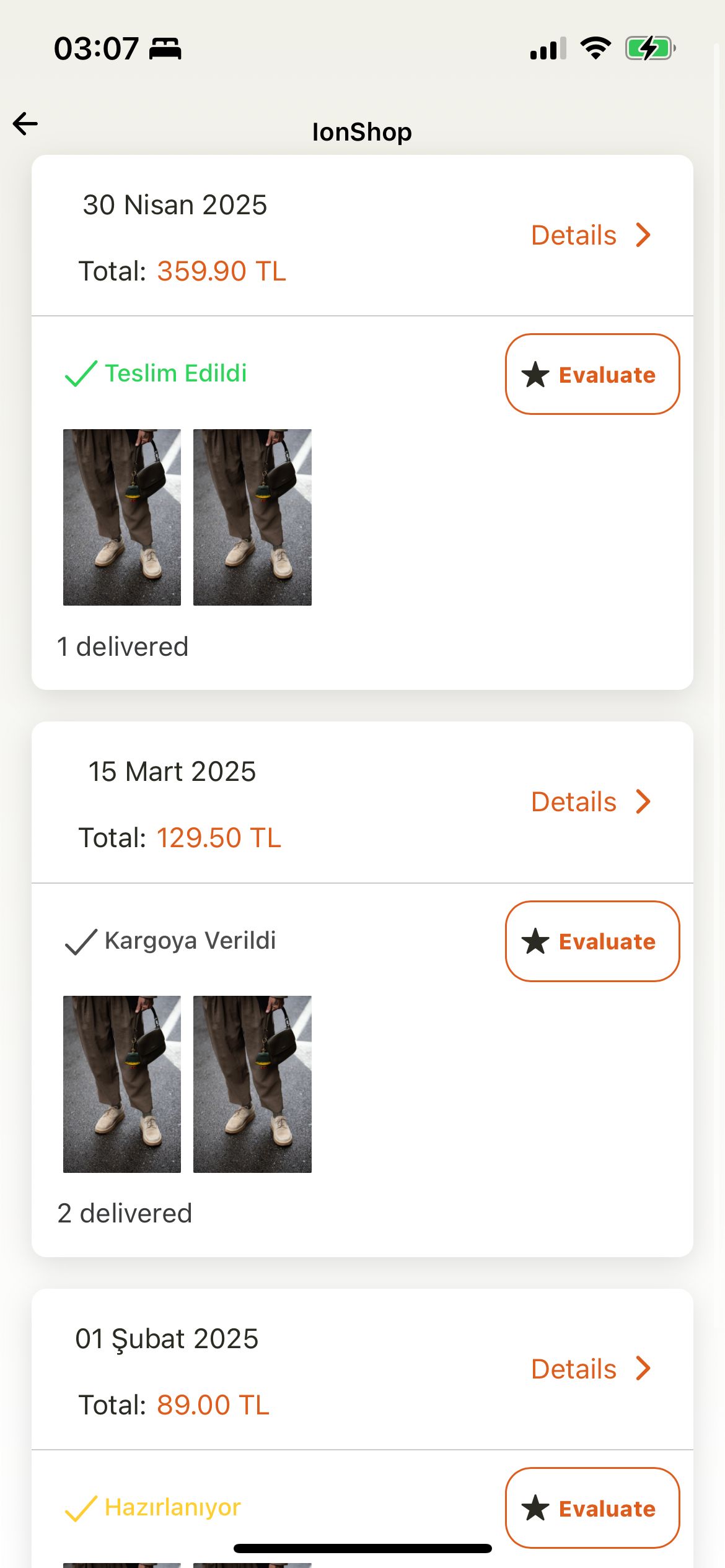Open Details for the 30 Nisan 2025 order
725x1568 pixels.
point(591,235)
